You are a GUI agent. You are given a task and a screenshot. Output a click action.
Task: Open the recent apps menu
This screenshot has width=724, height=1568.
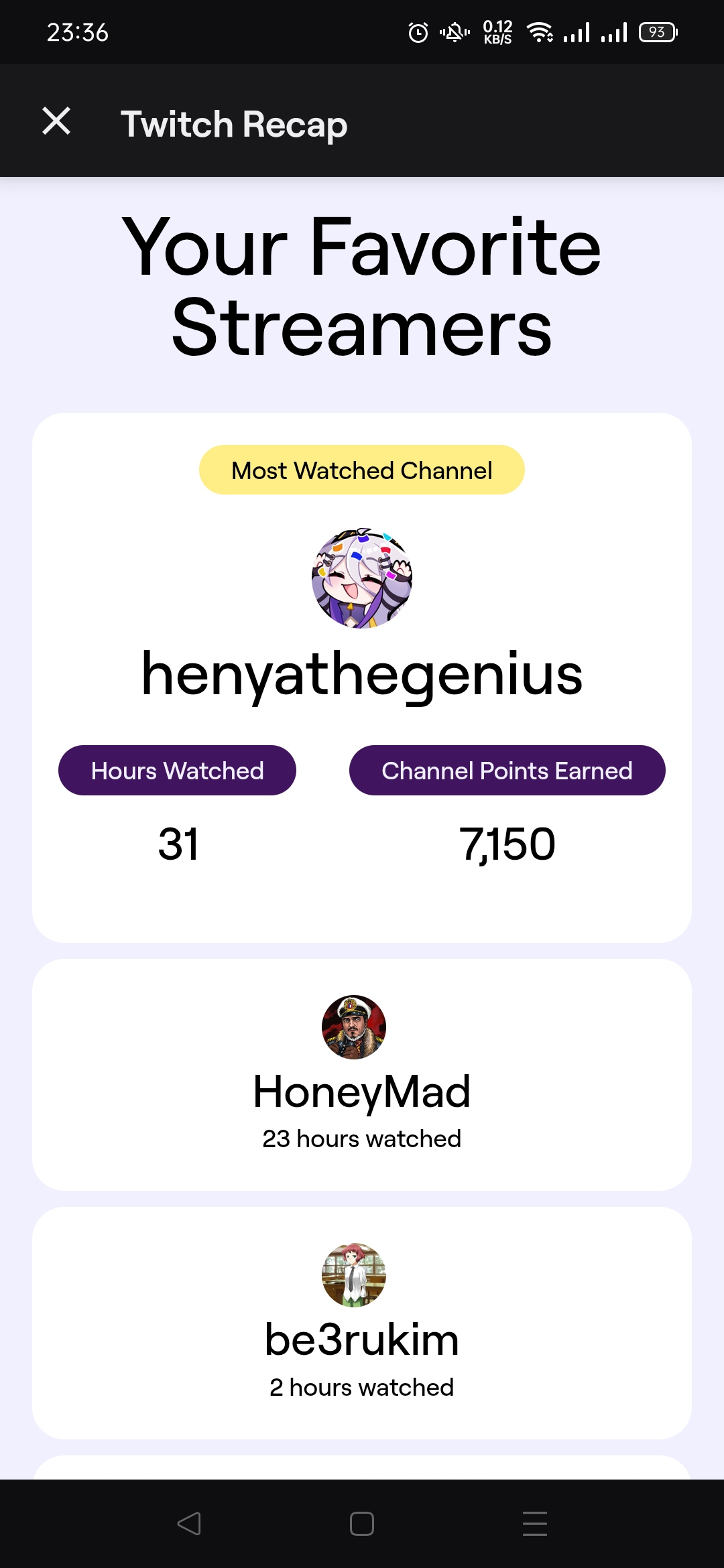tap(534, 1524)
